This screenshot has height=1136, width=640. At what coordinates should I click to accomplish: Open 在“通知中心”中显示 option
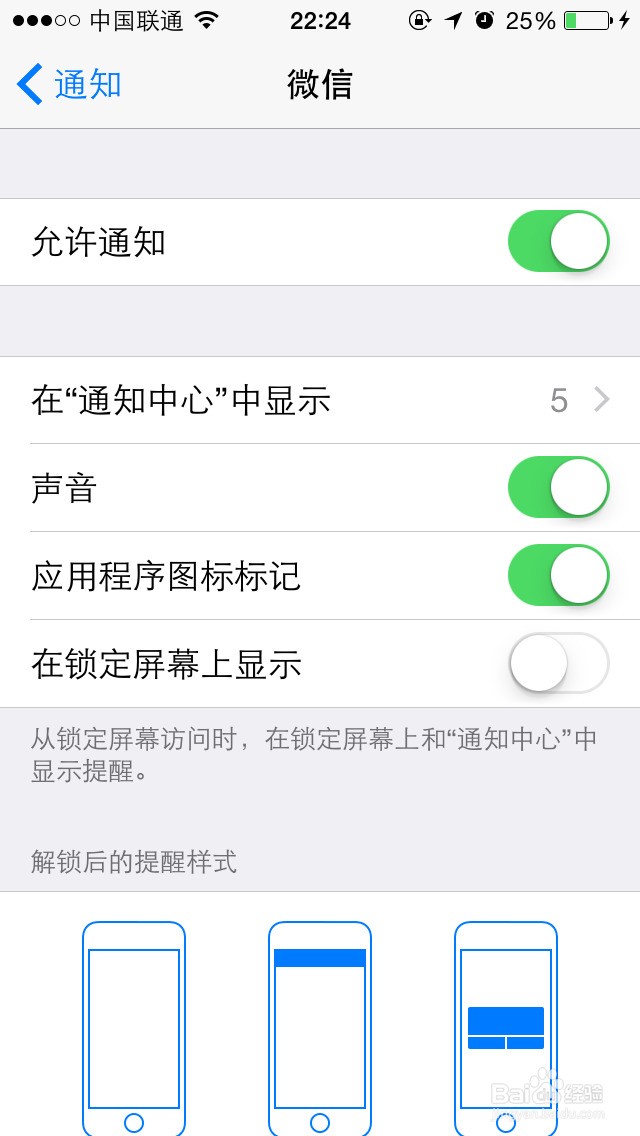click(320, 401)
